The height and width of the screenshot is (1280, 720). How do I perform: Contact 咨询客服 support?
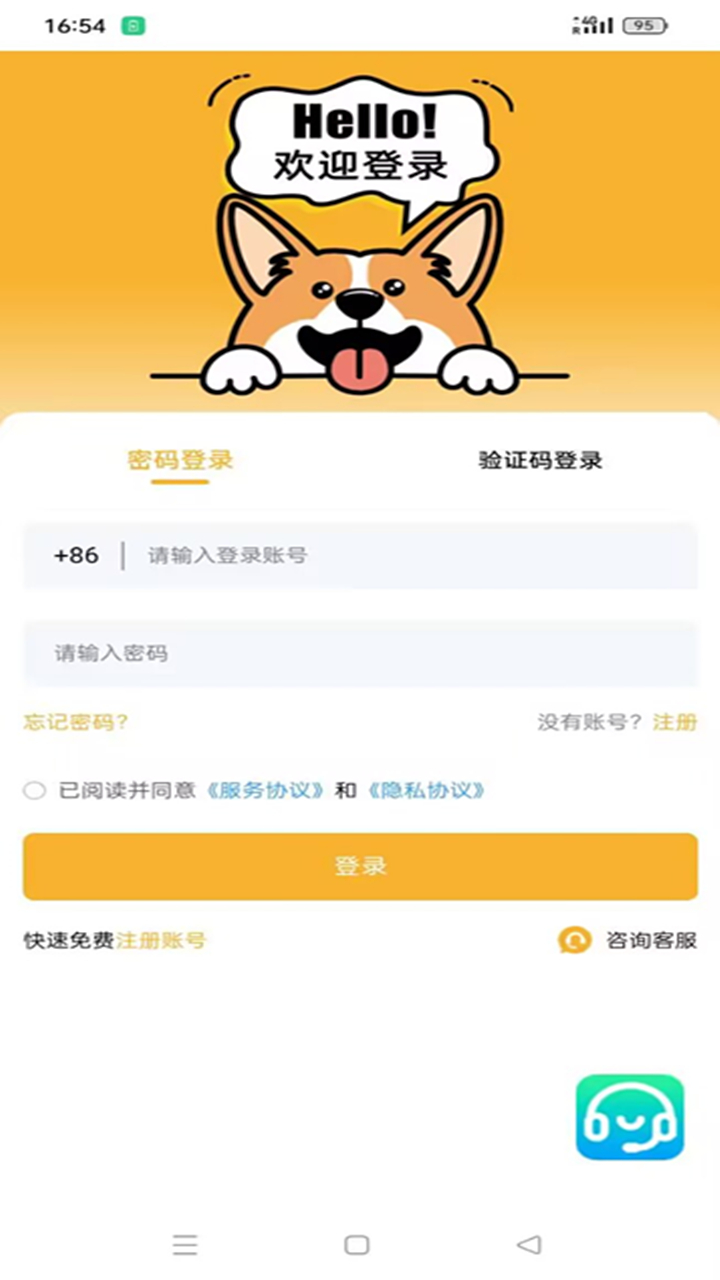coord(628,940)
